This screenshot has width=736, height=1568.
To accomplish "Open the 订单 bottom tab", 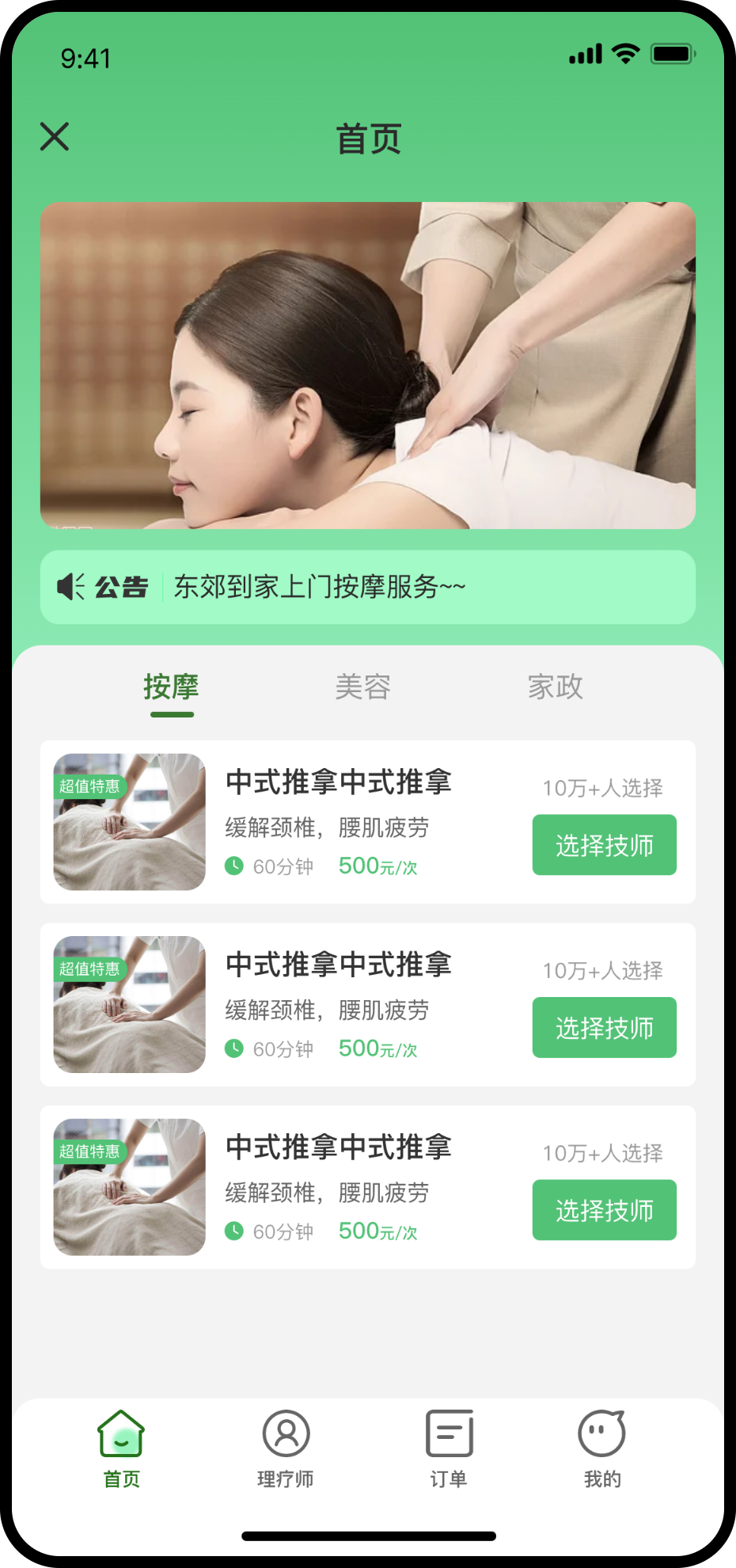I will click(449, 1448).
